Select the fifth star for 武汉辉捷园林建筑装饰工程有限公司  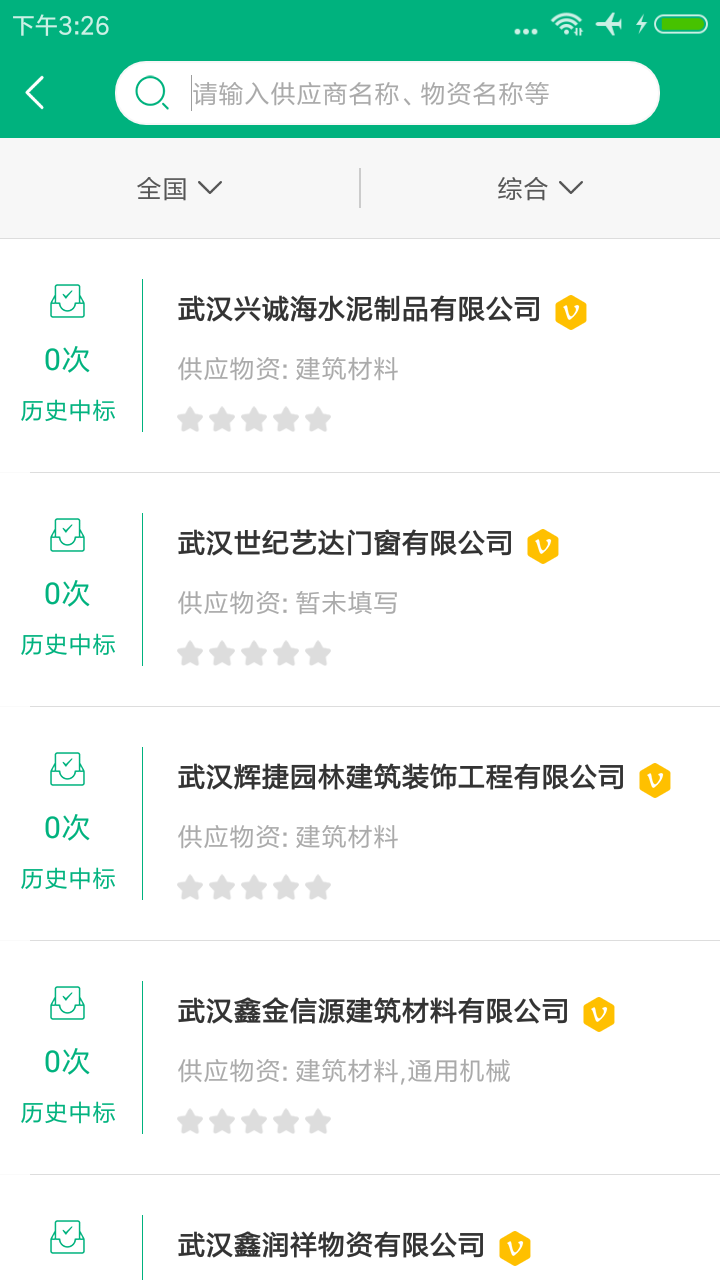pyautogui.click(x=318, y=886)
